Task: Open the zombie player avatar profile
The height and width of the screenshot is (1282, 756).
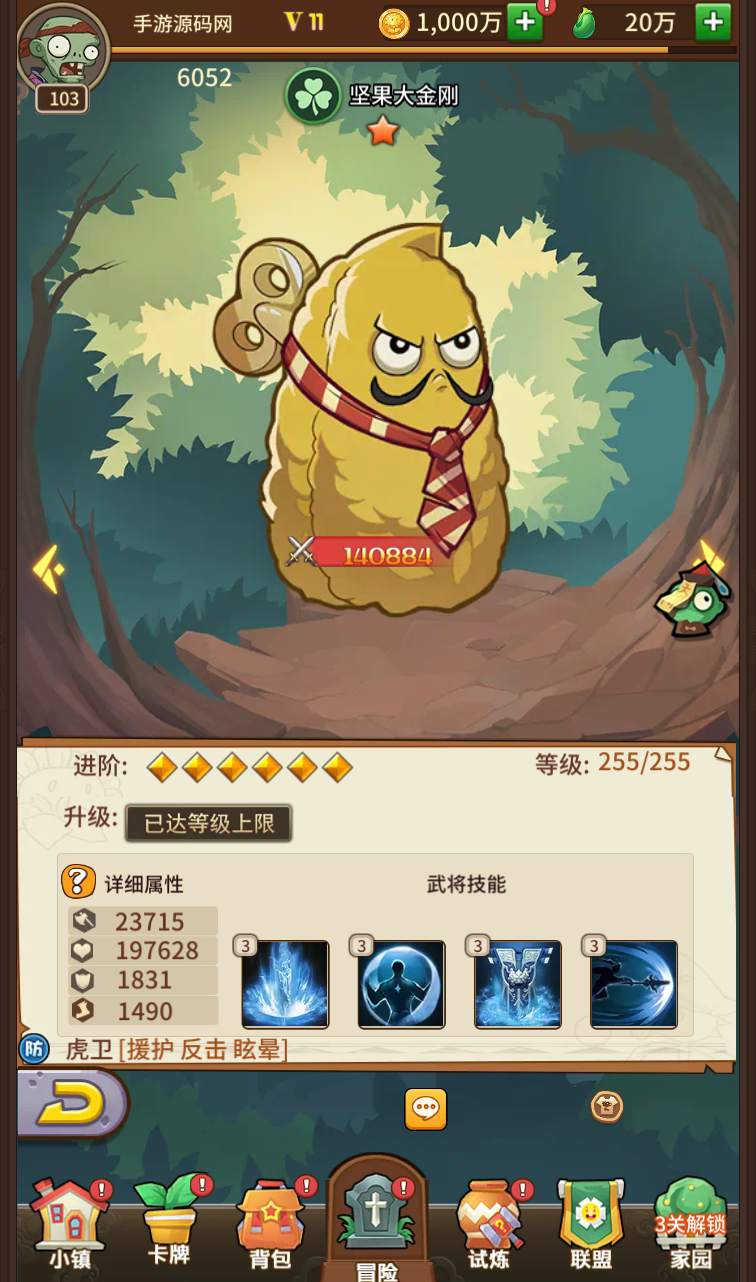Action: 62,52
